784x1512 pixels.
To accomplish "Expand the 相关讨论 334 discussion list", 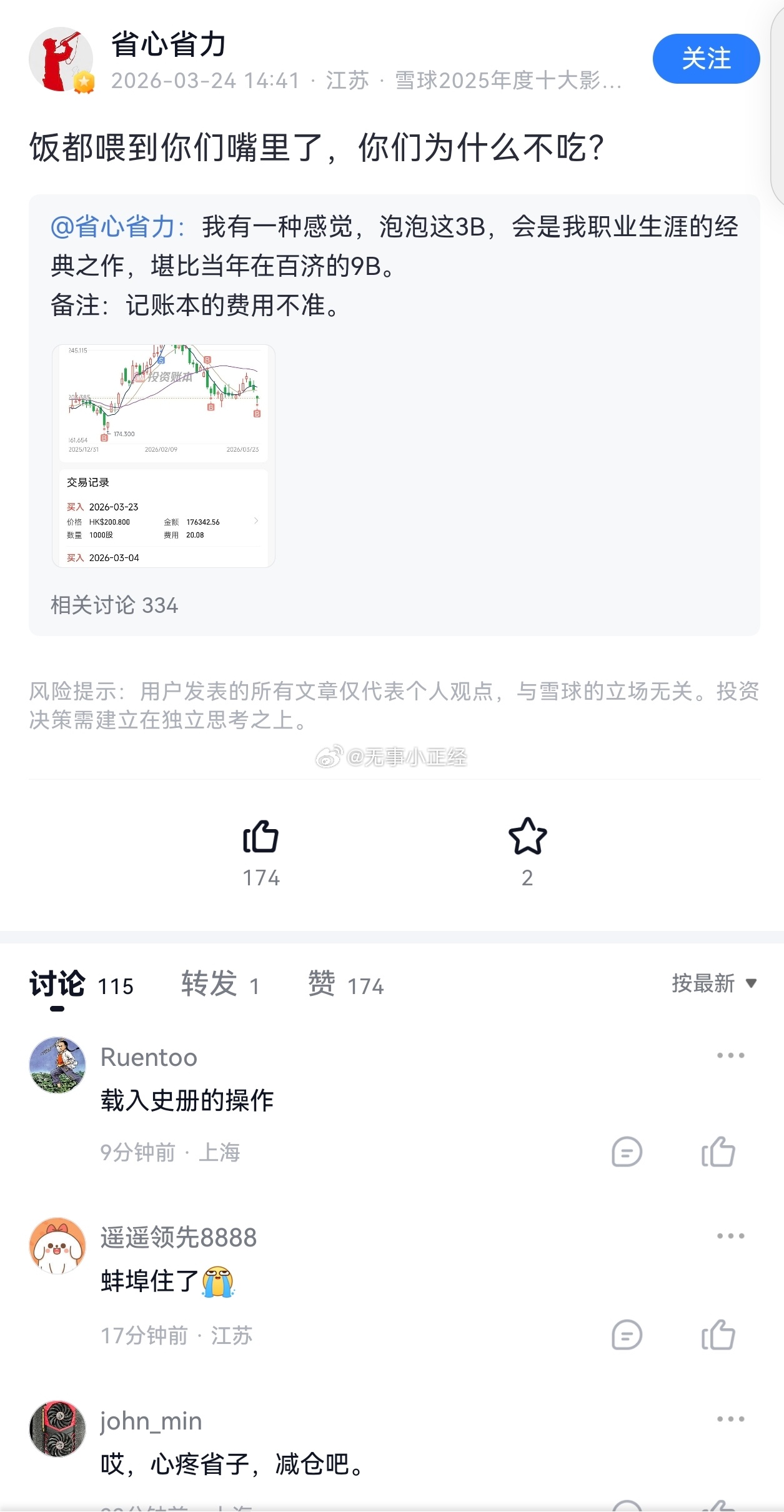I will (x=113, y=605).
